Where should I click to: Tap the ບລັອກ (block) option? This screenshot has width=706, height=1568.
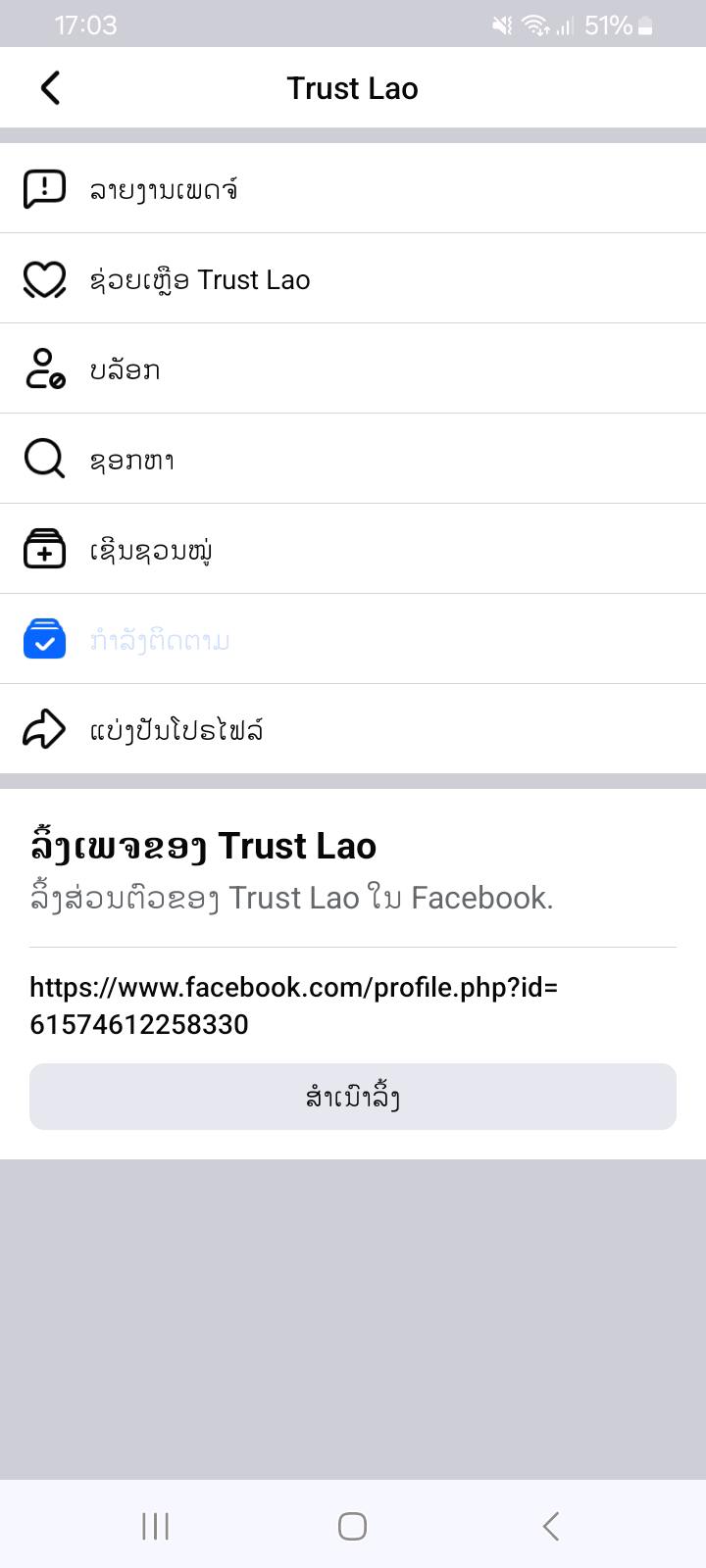click(x=353, y=368)
